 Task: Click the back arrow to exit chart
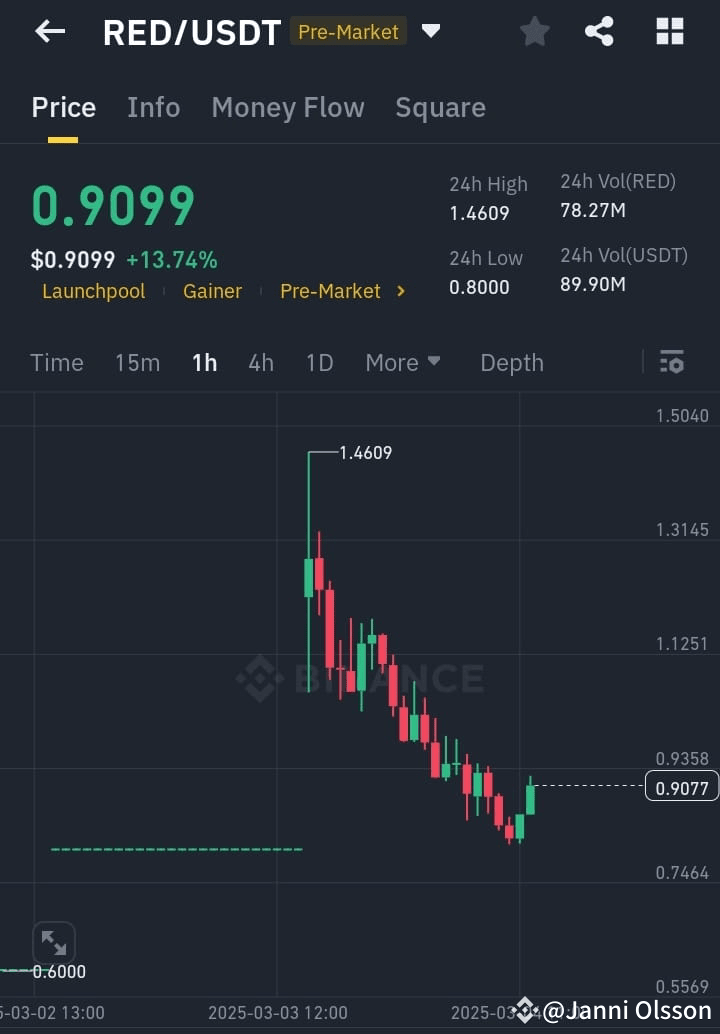(48, 31)
